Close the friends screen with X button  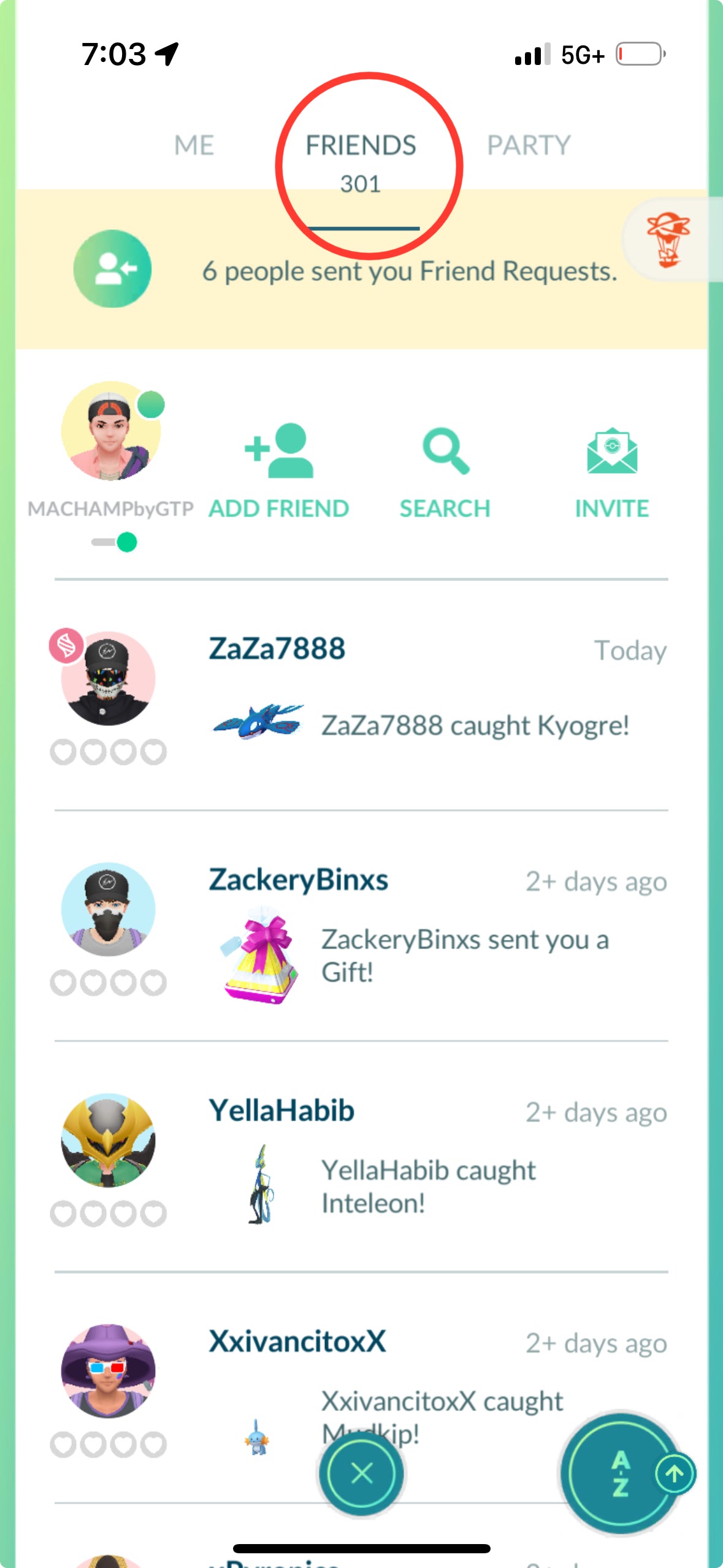point(362,1473)
